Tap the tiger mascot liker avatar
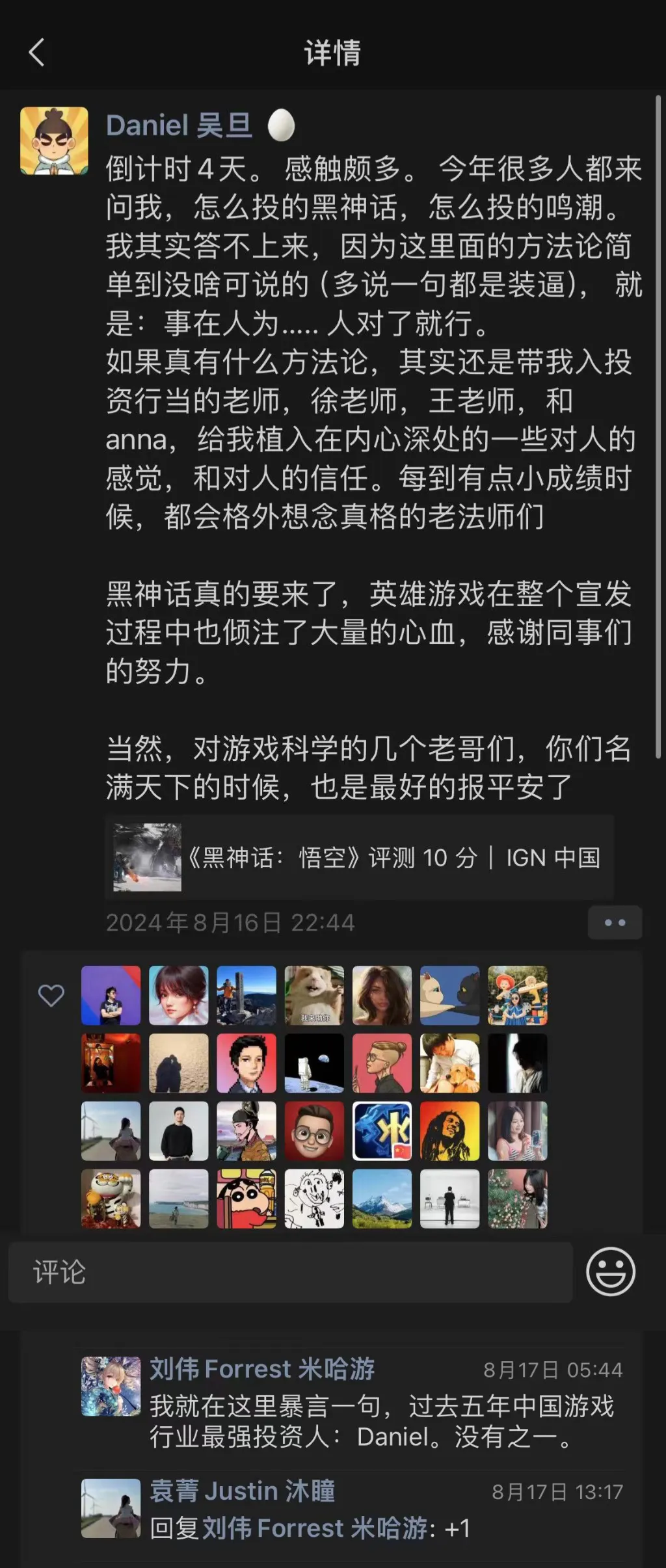 pos(110,1200)
